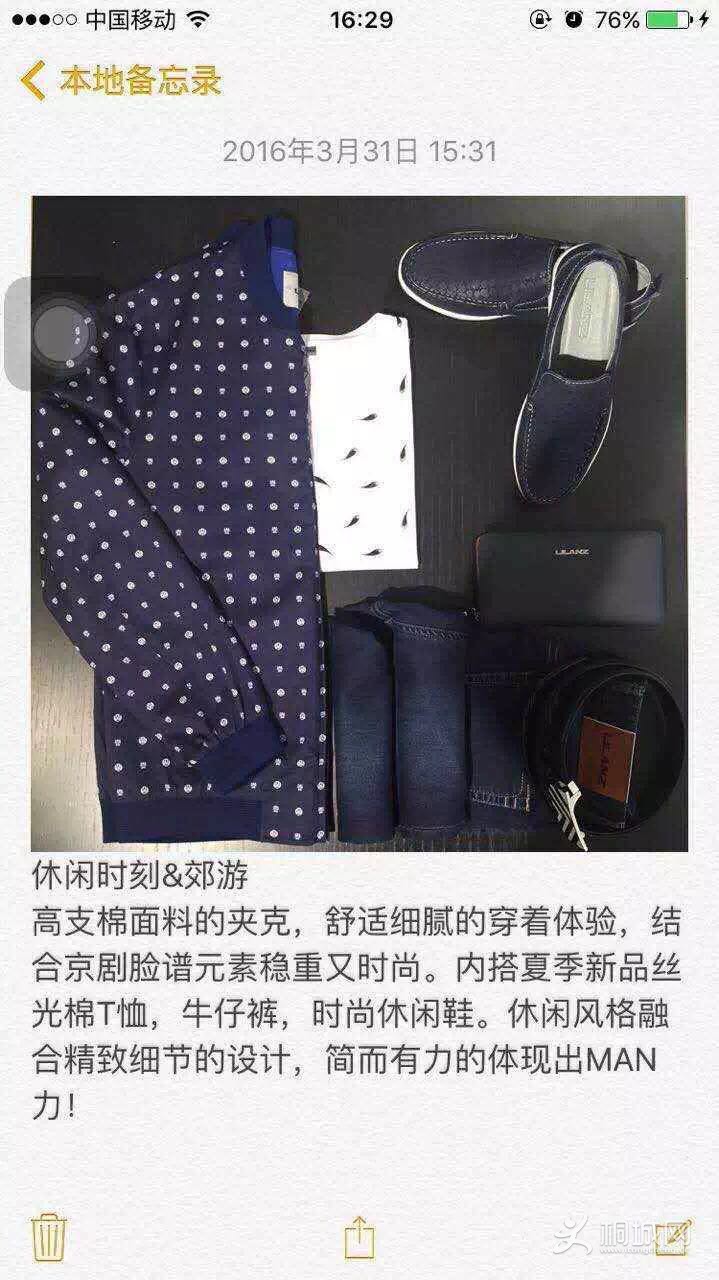Delete this note with trash icon

[x=49, y=1237]
